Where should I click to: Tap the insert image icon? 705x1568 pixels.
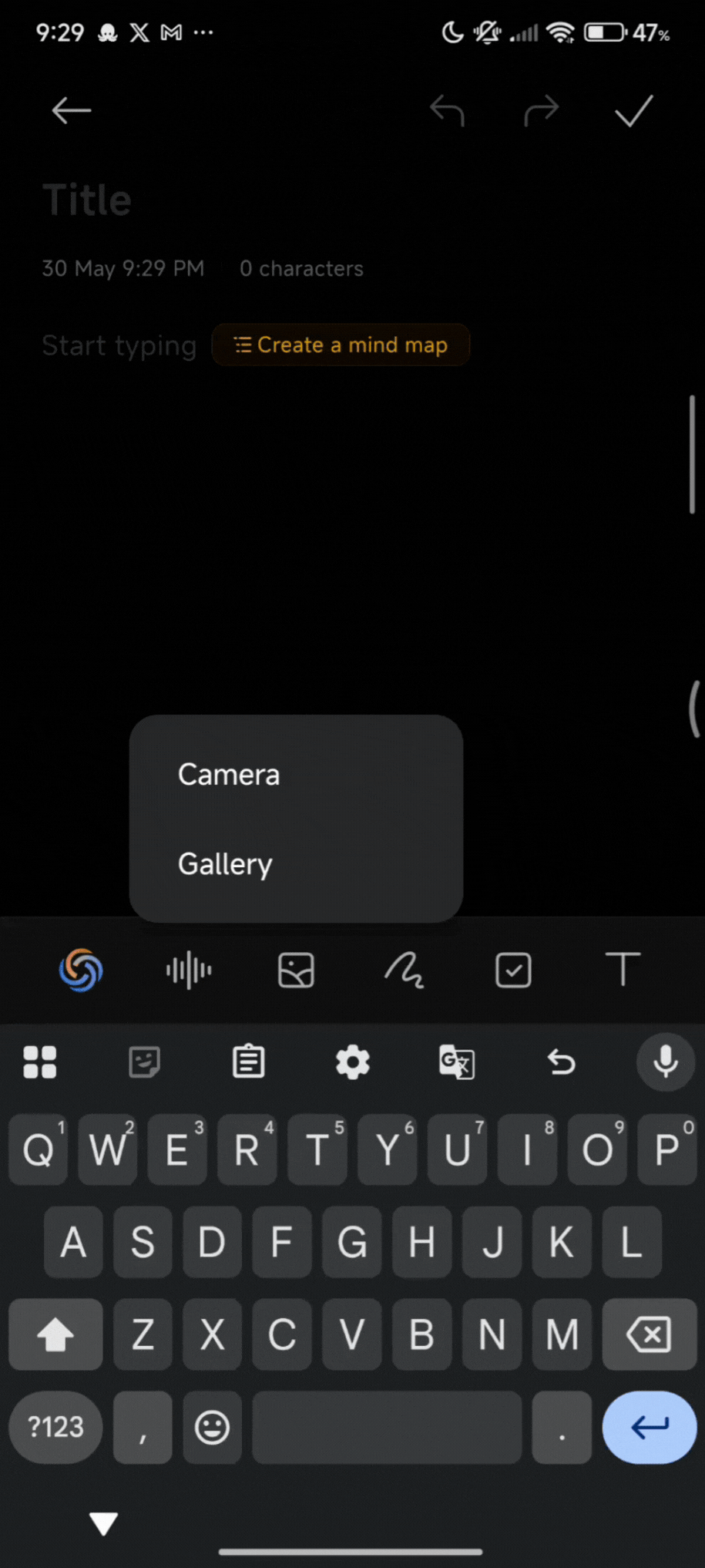(297, 971)
